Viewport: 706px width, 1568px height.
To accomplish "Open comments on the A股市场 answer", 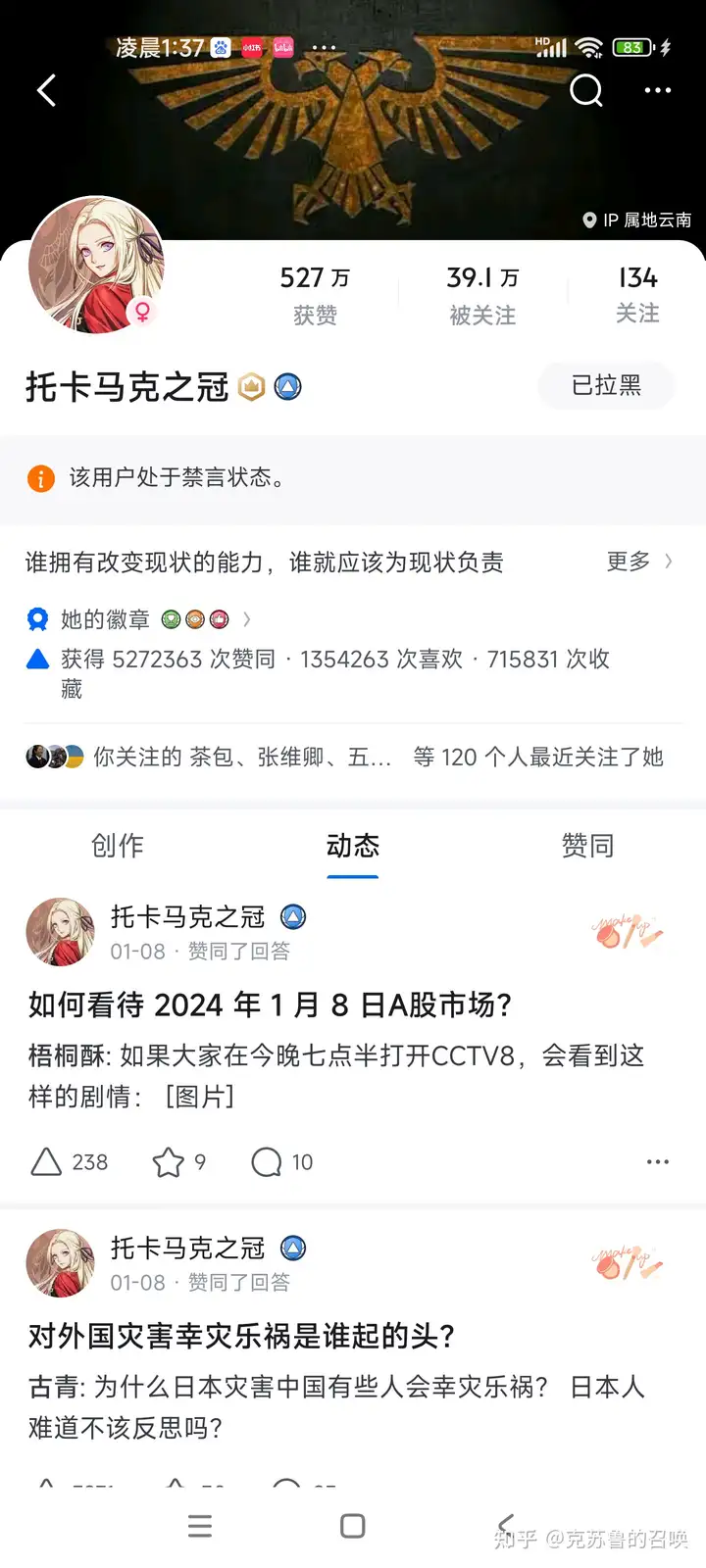I will click(282, 1162).
